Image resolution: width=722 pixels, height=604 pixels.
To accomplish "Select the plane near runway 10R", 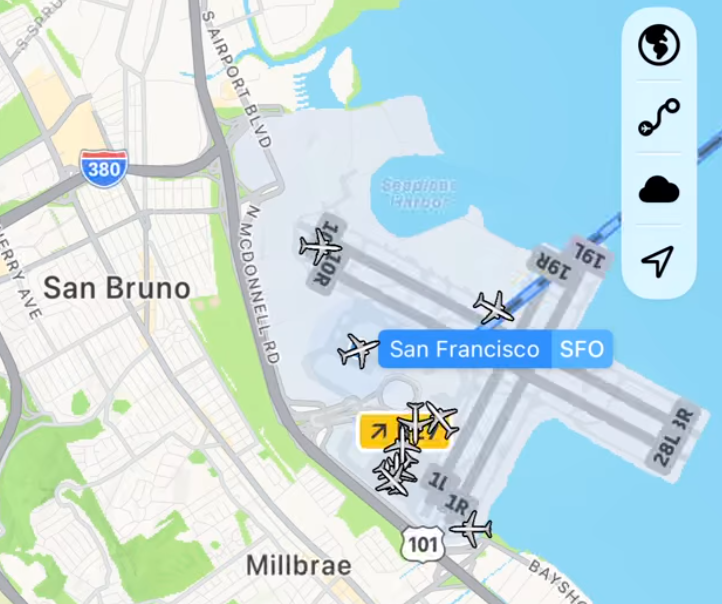I will pyautogui.click(x=320, y=244).
